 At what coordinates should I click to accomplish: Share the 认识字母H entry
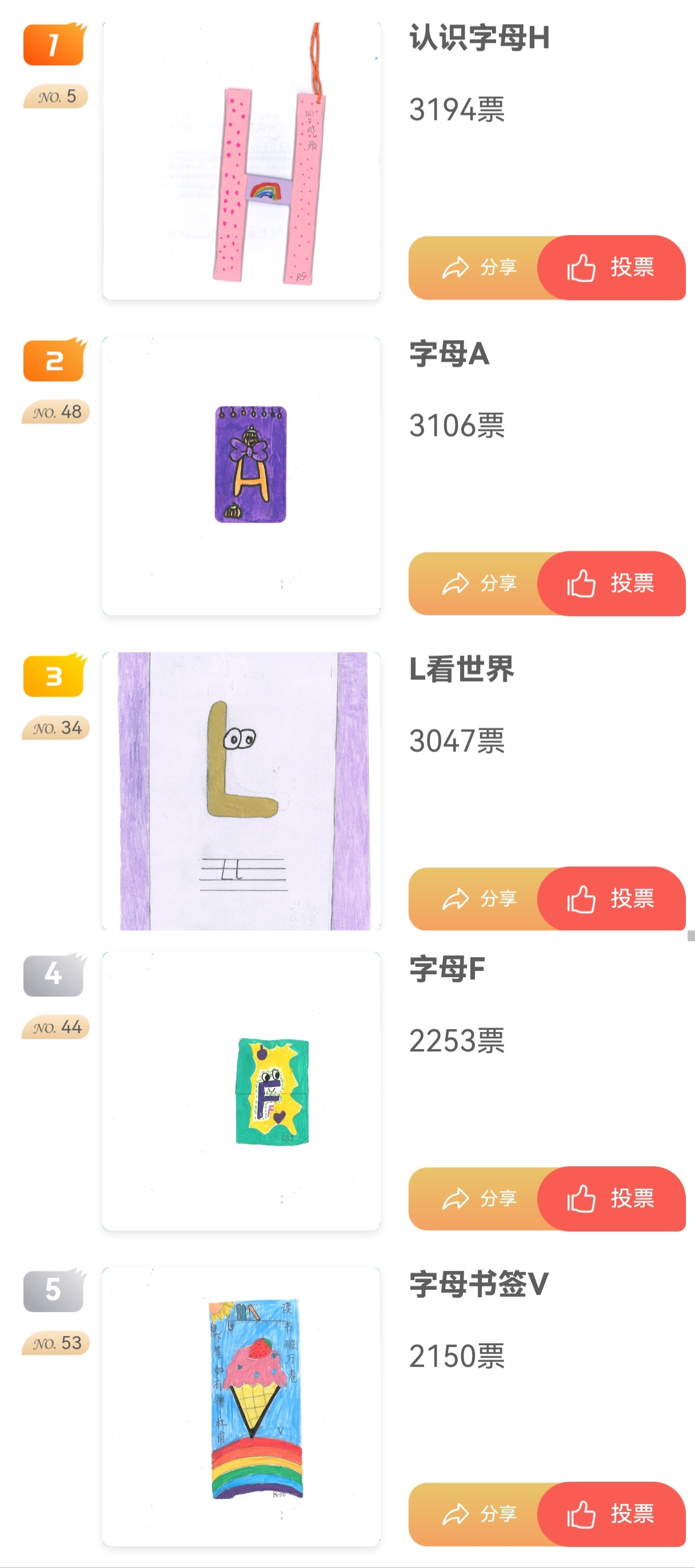pyautogui.click(x=479, y=268)
